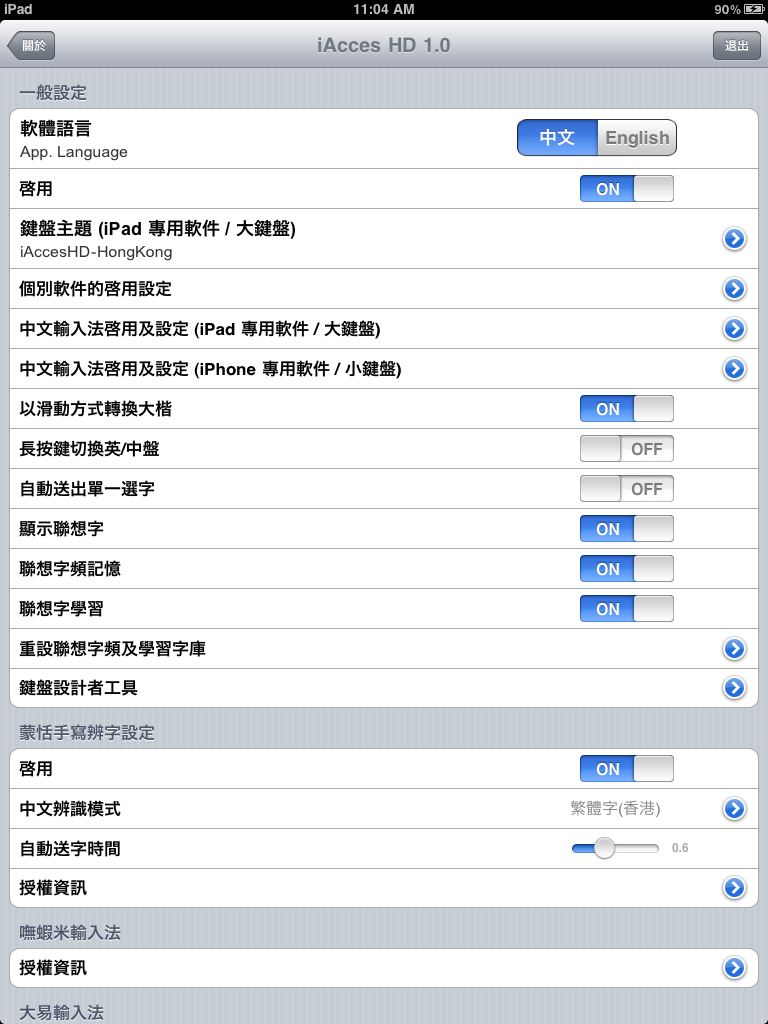Open 中文輸入法啓用及設定 for iPhone 小鍵盤

734,369
